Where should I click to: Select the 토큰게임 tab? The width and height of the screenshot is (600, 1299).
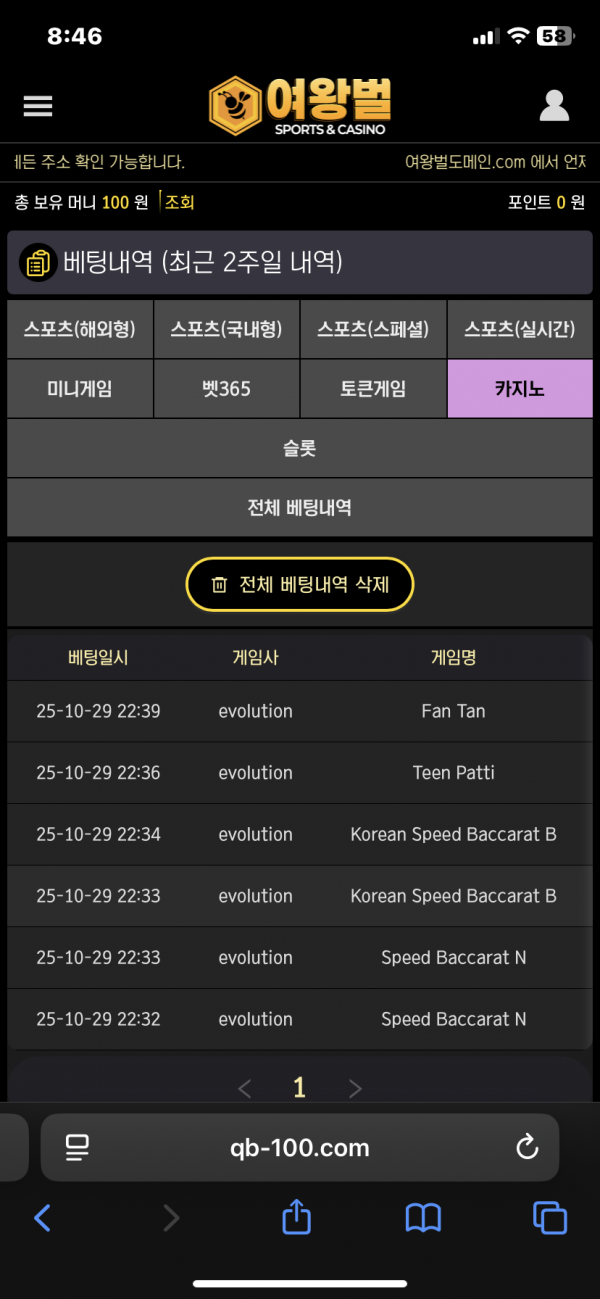[x=373, y=389]
